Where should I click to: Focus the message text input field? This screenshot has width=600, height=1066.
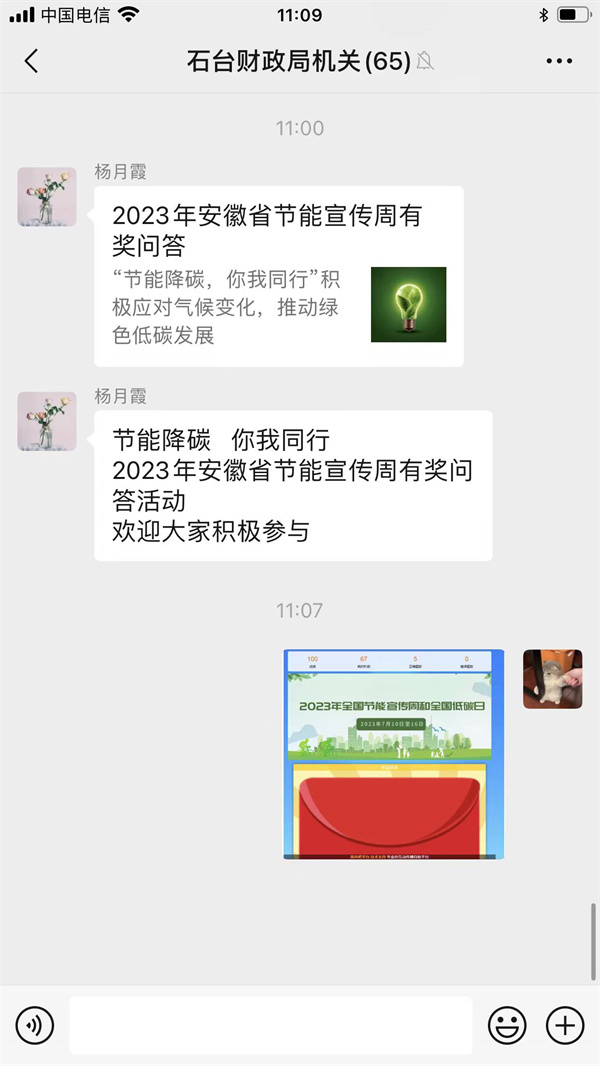coord(270,1025)
